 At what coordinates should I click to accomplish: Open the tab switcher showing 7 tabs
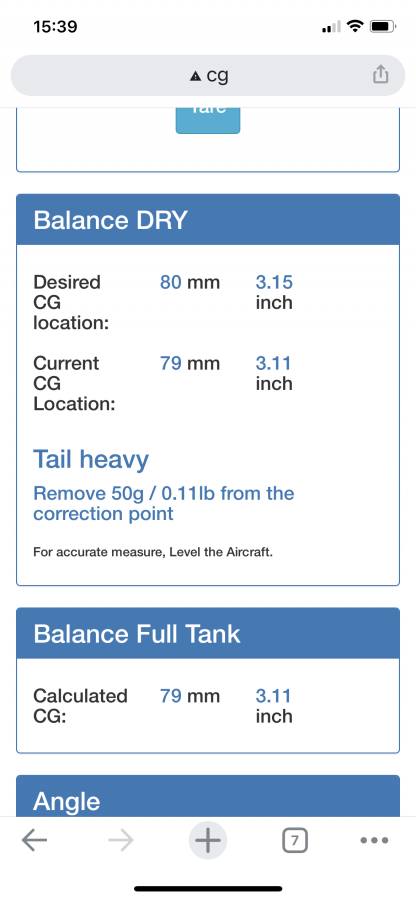coord(294,841)
